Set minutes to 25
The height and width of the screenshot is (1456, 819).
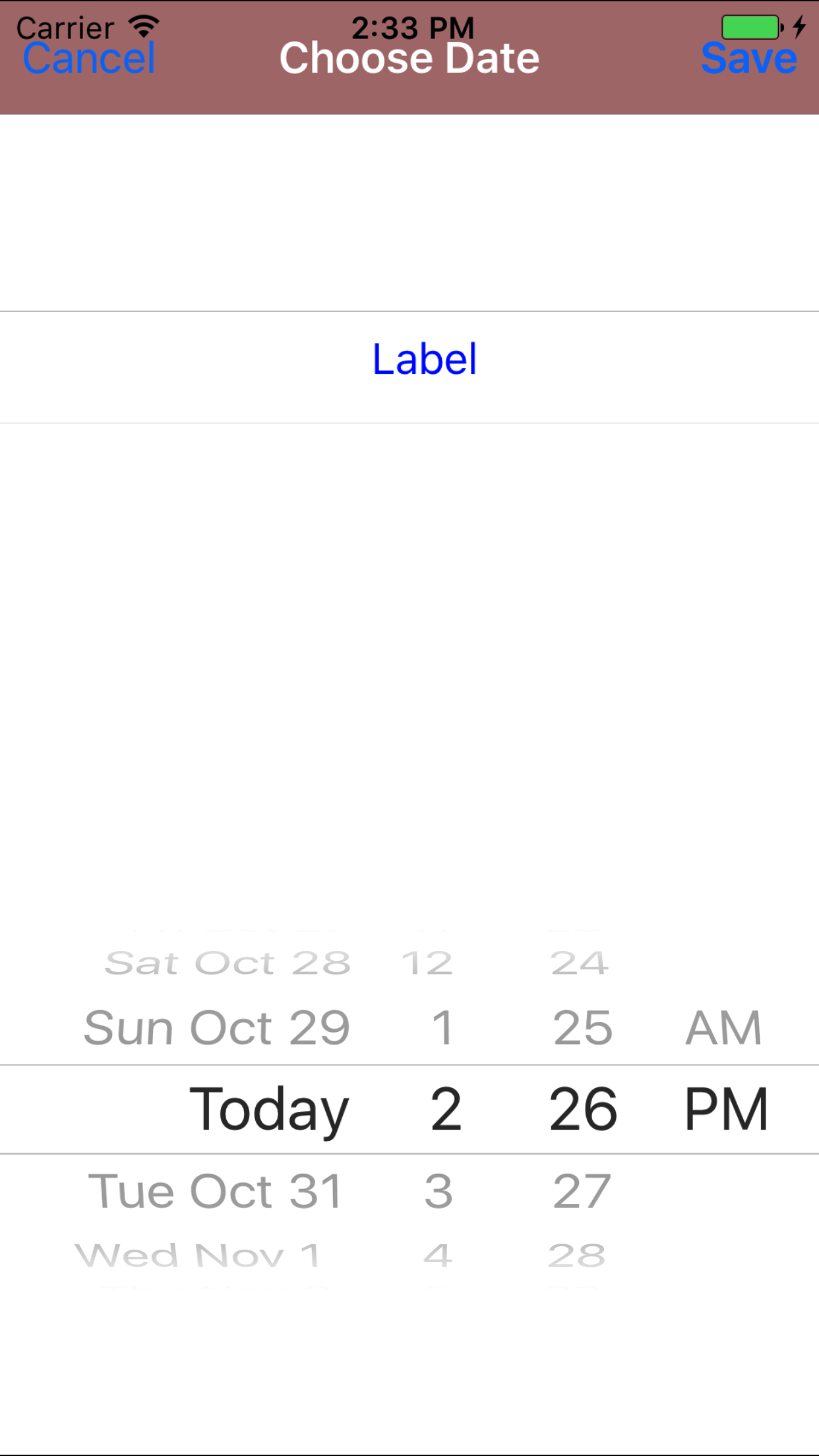[583, 1027]
